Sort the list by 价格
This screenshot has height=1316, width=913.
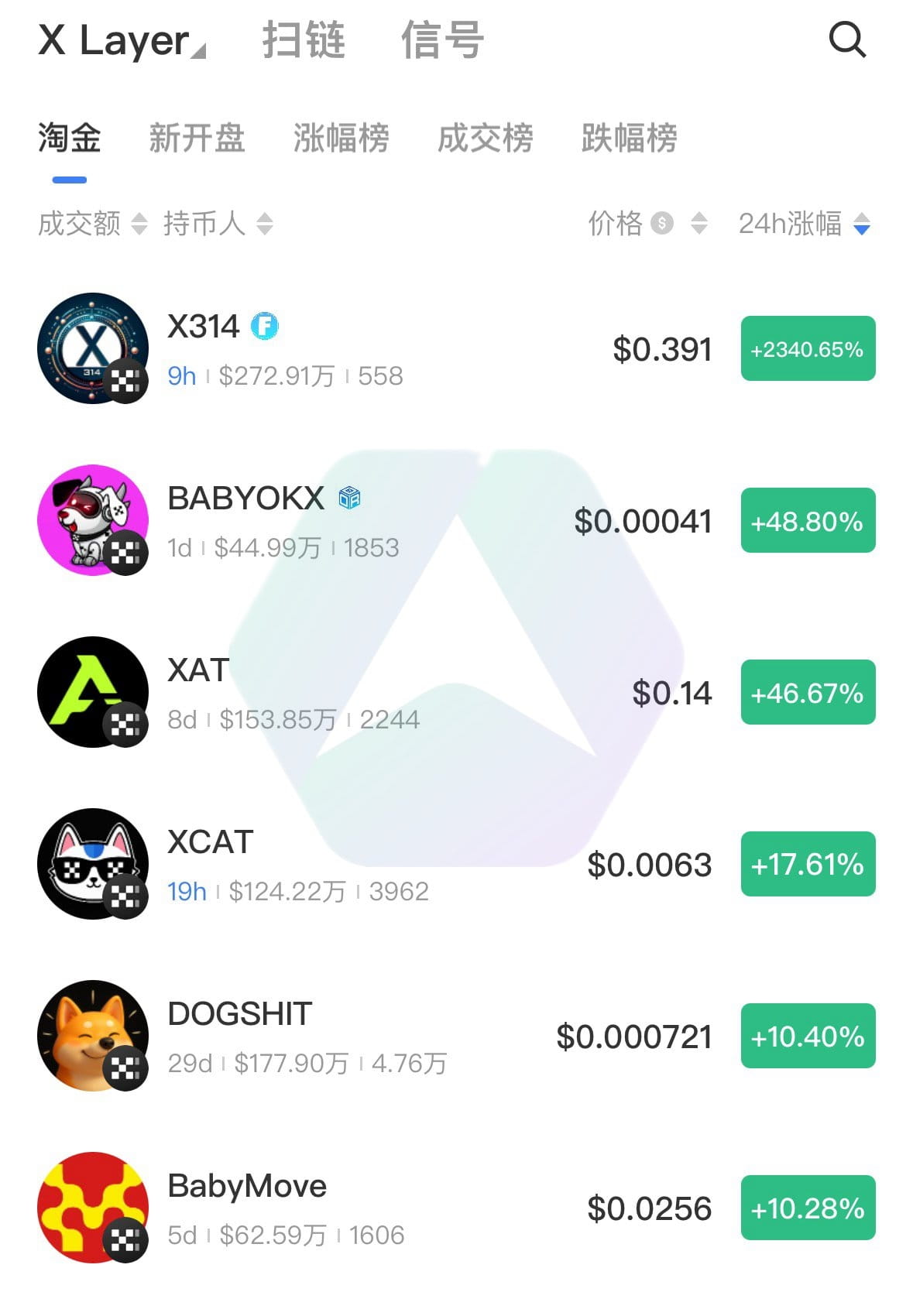click(647, 224)
